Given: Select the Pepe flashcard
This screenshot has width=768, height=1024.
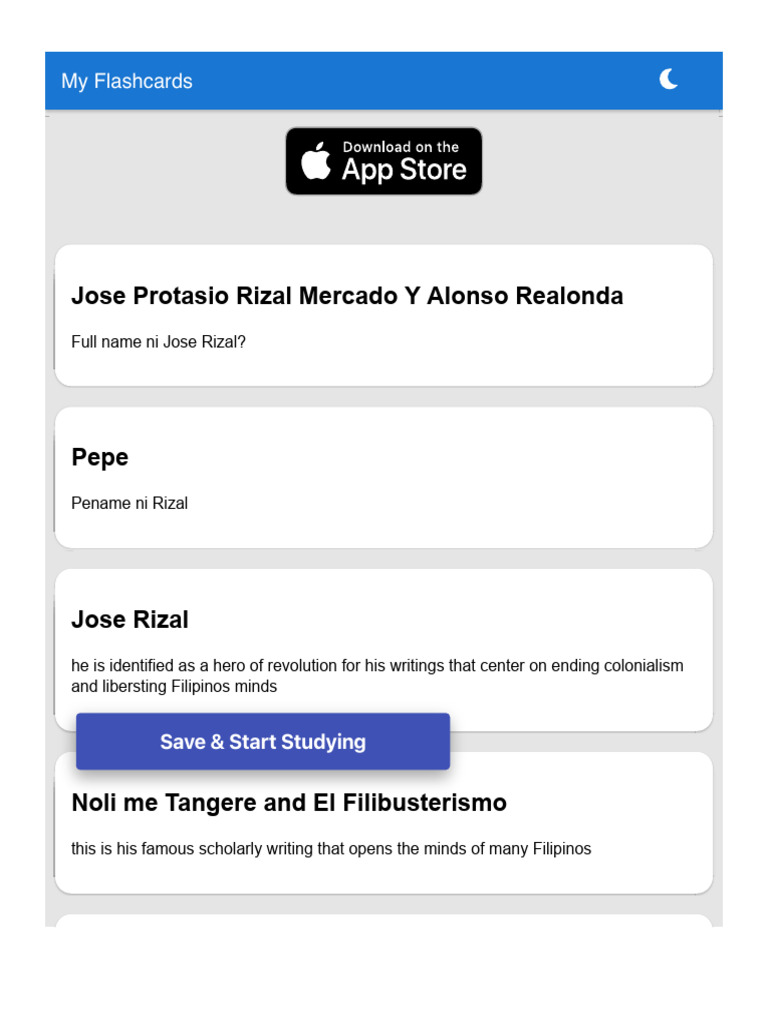Looking at the screenshot, I should pos(384,477).
